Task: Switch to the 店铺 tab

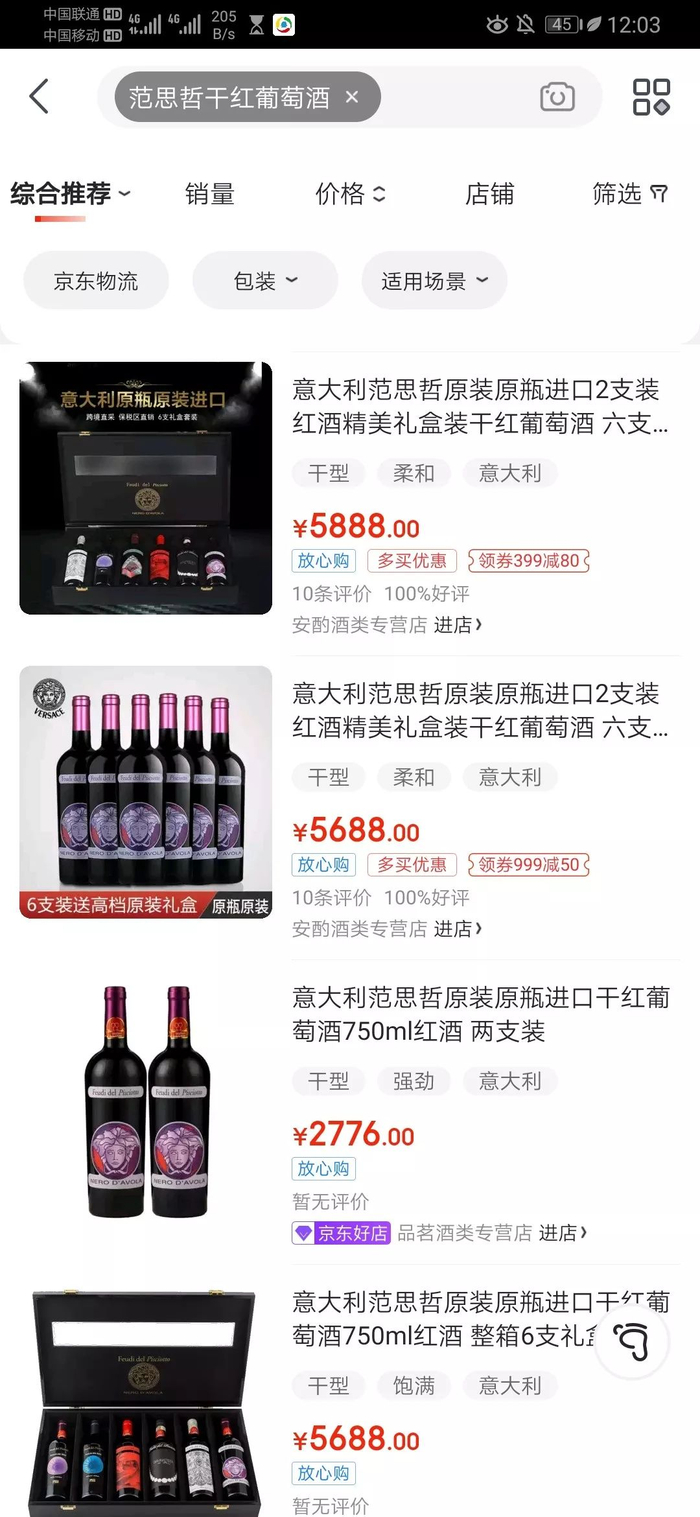Action: (x=489, y=194)
